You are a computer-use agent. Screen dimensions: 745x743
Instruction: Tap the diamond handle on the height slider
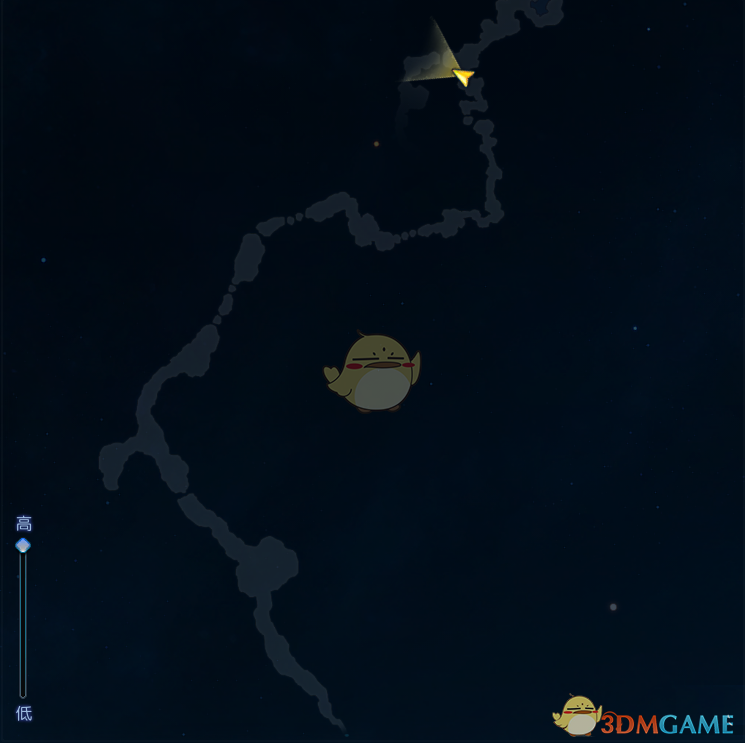23,545
